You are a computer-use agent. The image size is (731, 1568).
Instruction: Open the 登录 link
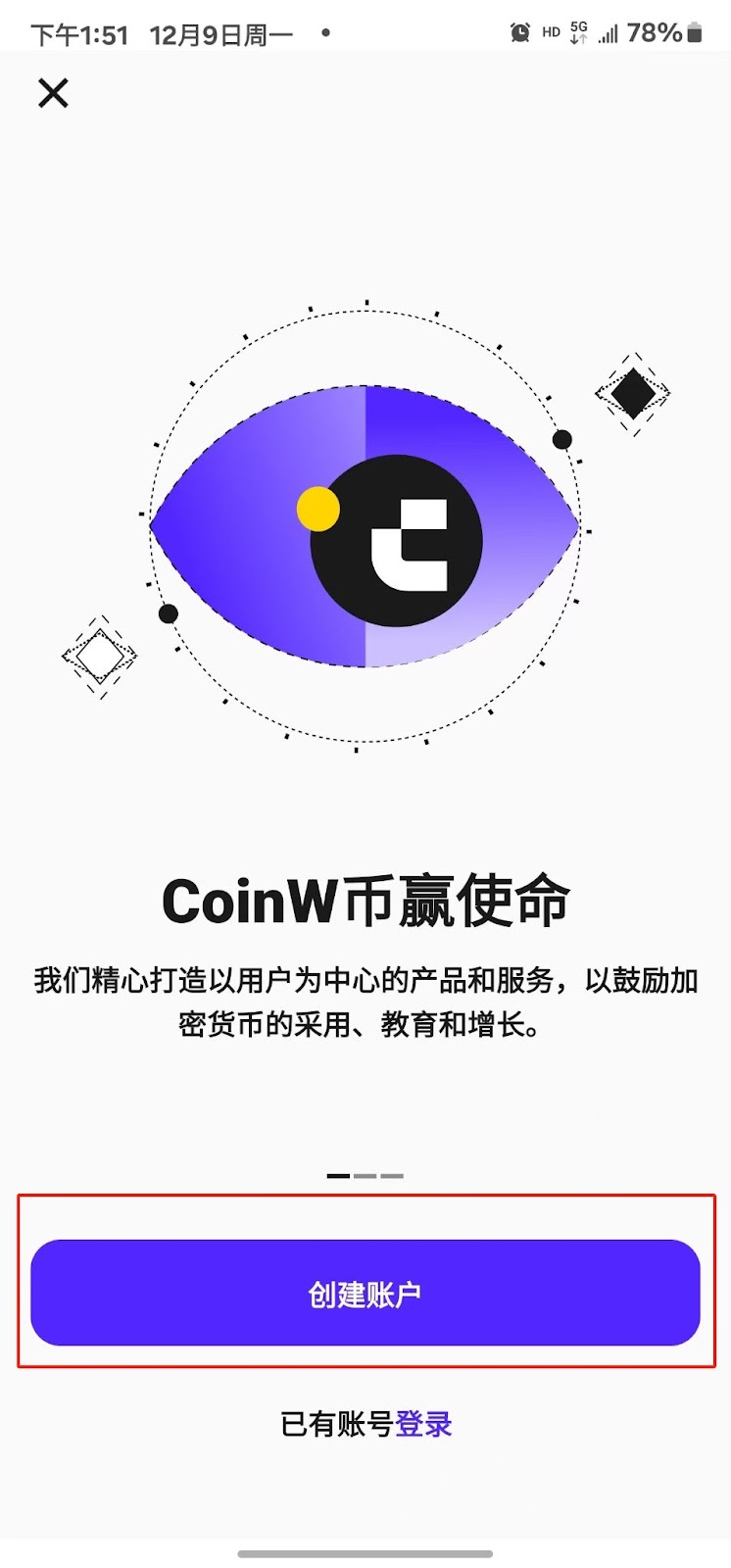point(423,1424)
